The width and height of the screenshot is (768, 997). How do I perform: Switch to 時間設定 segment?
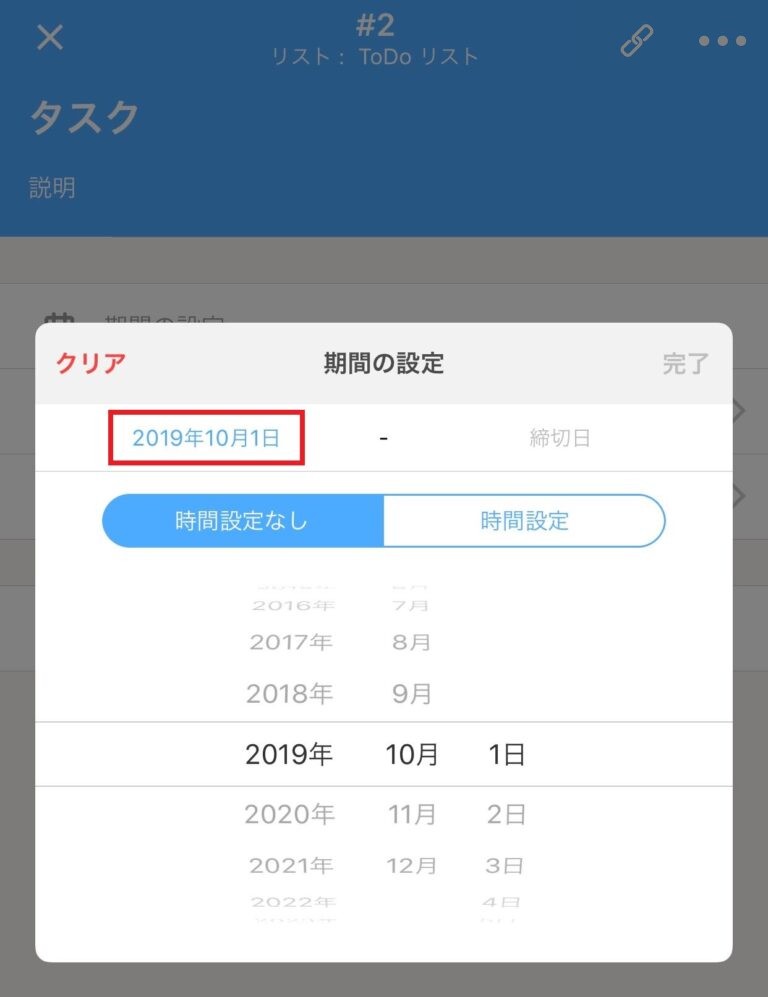click(524, 521)
